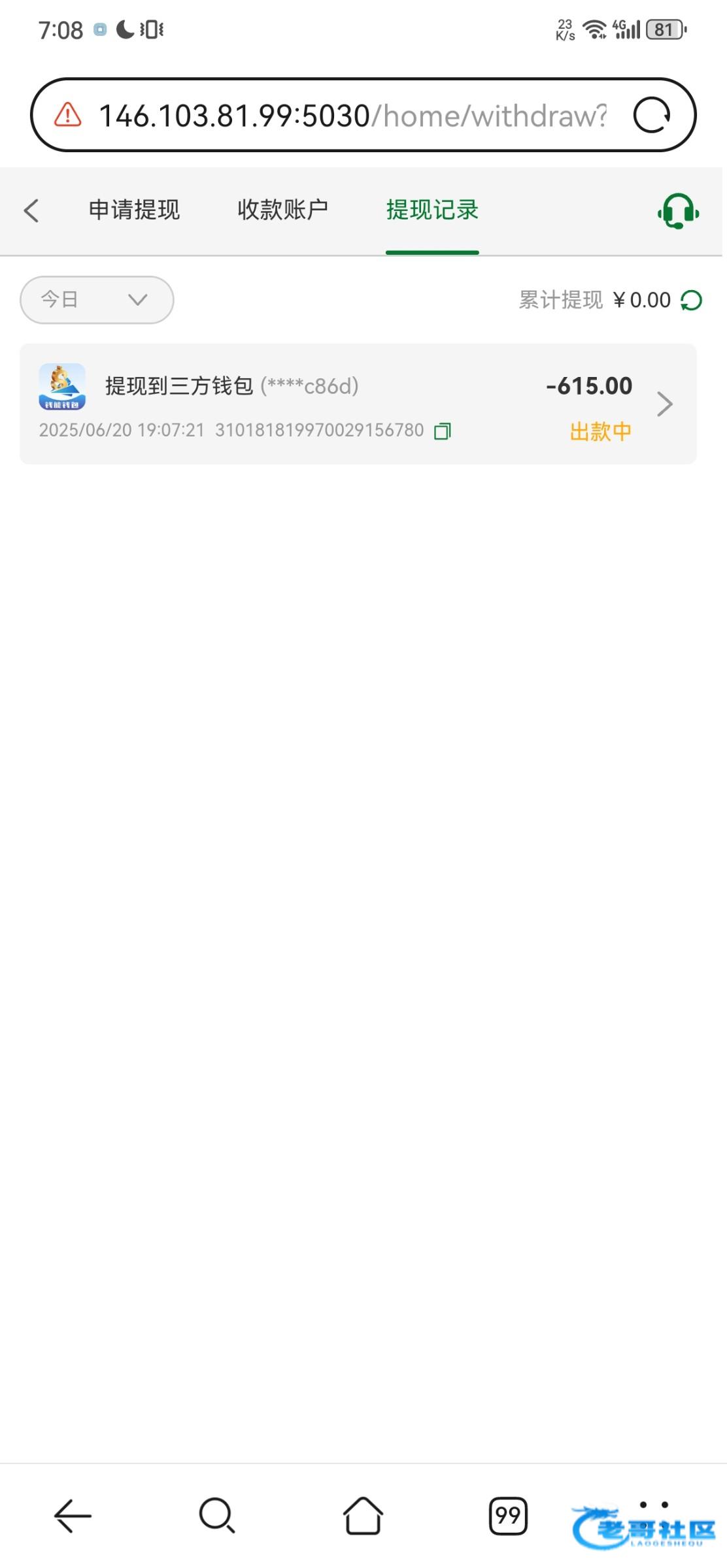Select the 提现记录 tab
Image resolution: width=727 pixels, height=1568 pixels.
pyautogui.click(x=432, y=210)
